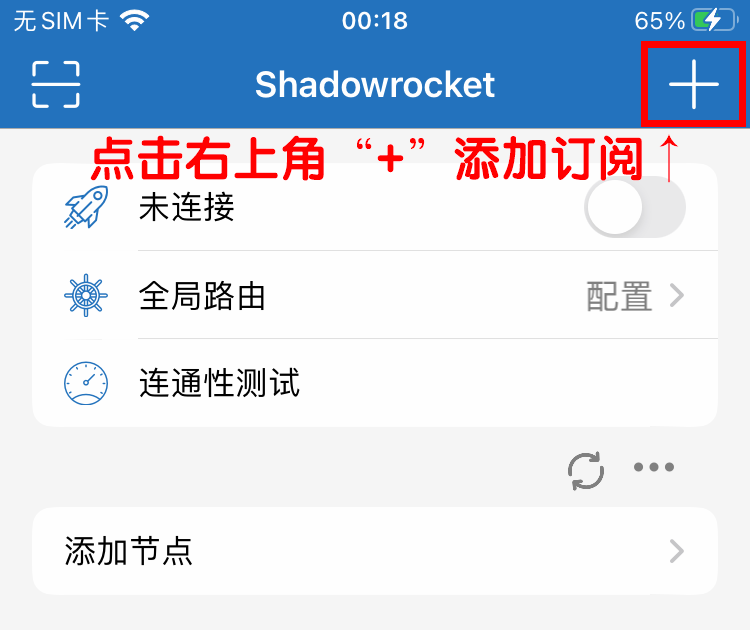
Task: Toggle the 未连接 connection switch
Action: coord(634,208)
